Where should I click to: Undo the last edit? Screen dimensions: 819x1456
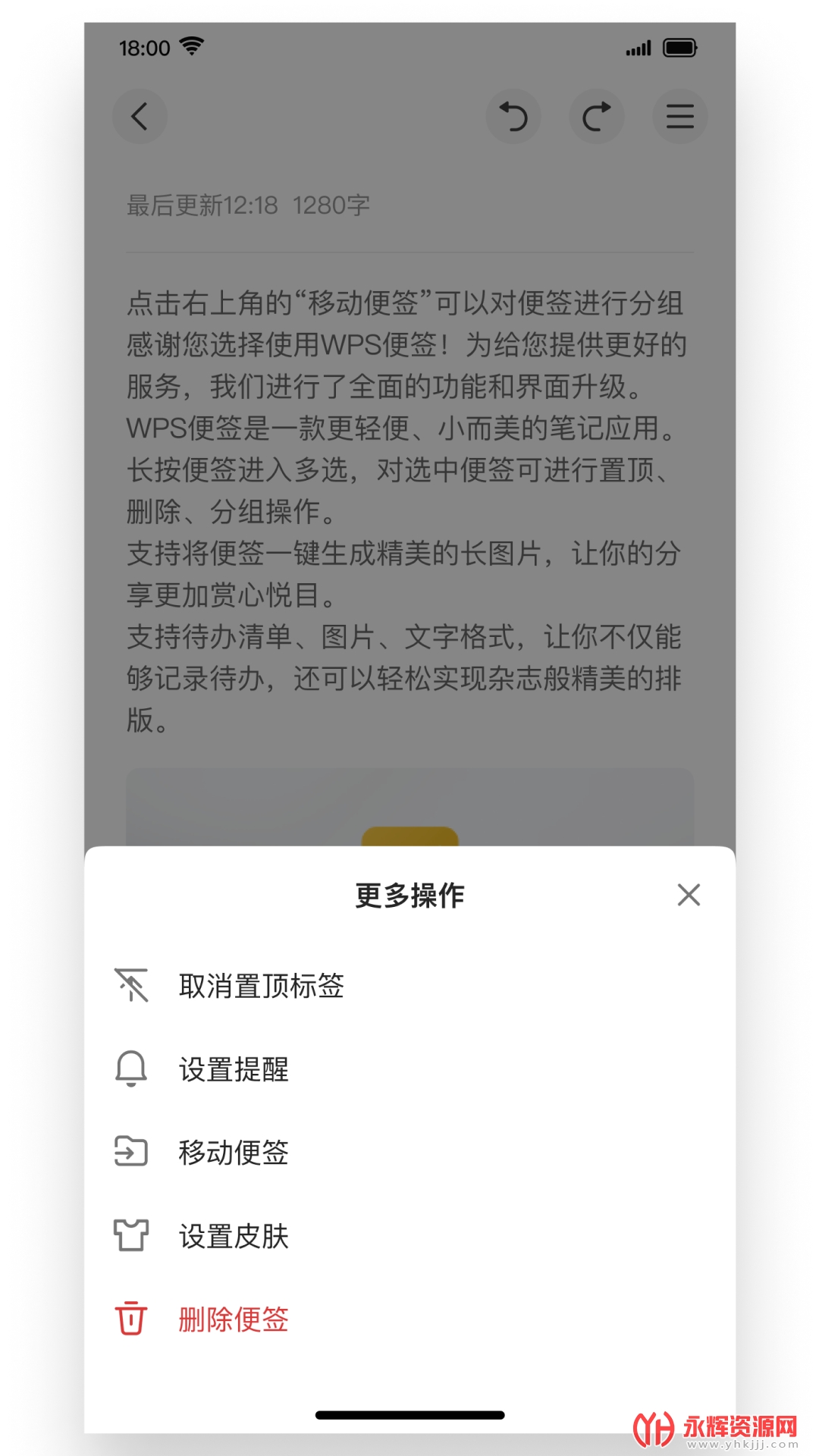coord(513,117)
